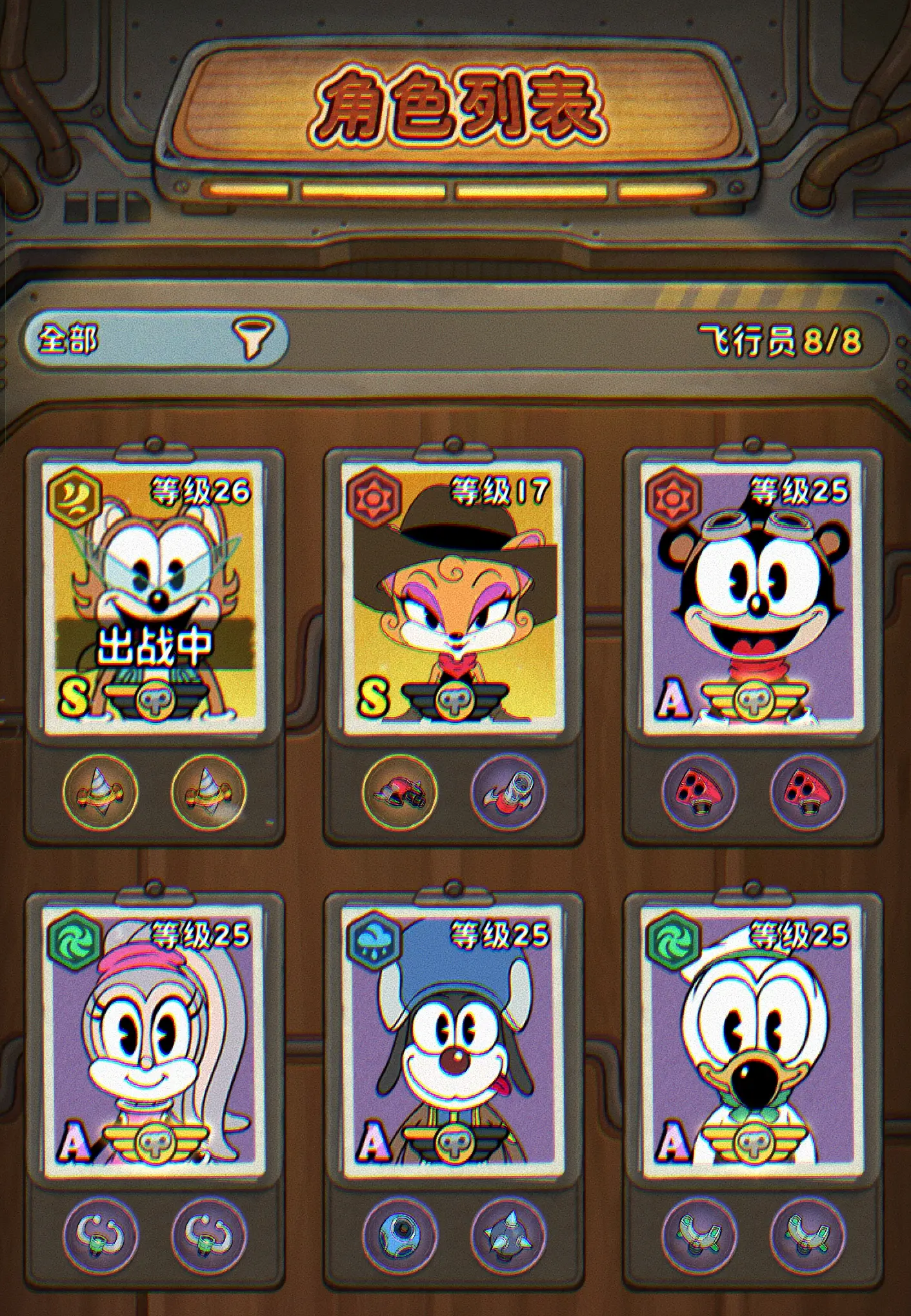911x1316 pixels.
Task: Open the level 26 S-rank character in battle
Action: pos(154,597)
